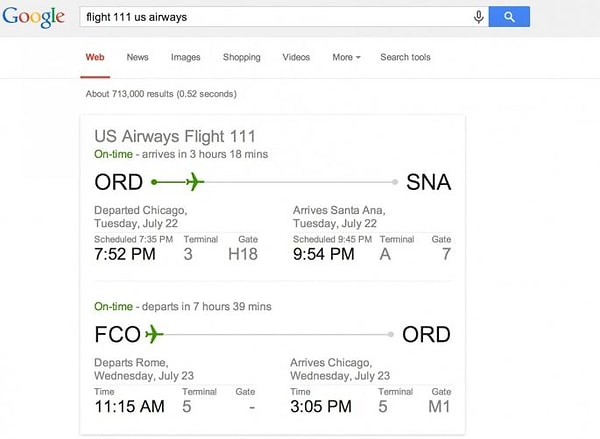
Task: Open Search tools
Action: click(405, 58)
